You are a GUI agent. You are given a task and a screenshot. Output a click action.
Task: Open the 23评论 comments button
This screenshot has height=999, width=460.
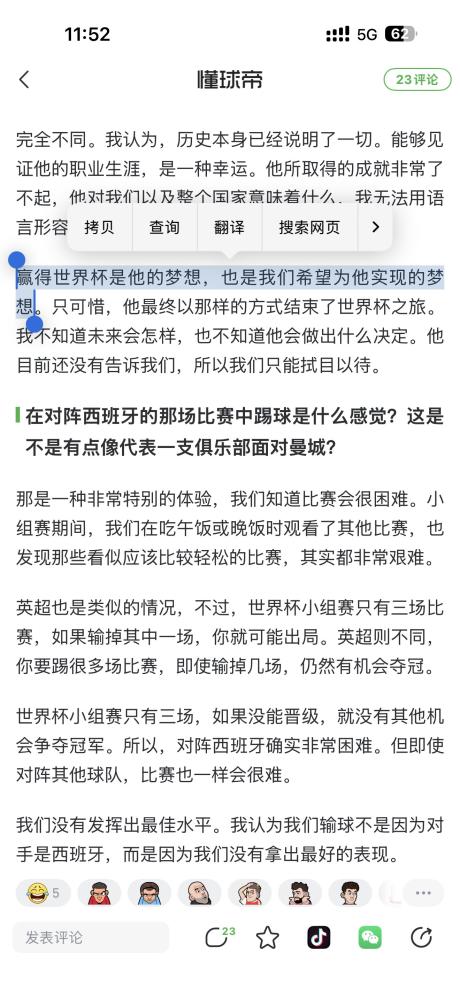pyautogui.click(x=417, y=80)
